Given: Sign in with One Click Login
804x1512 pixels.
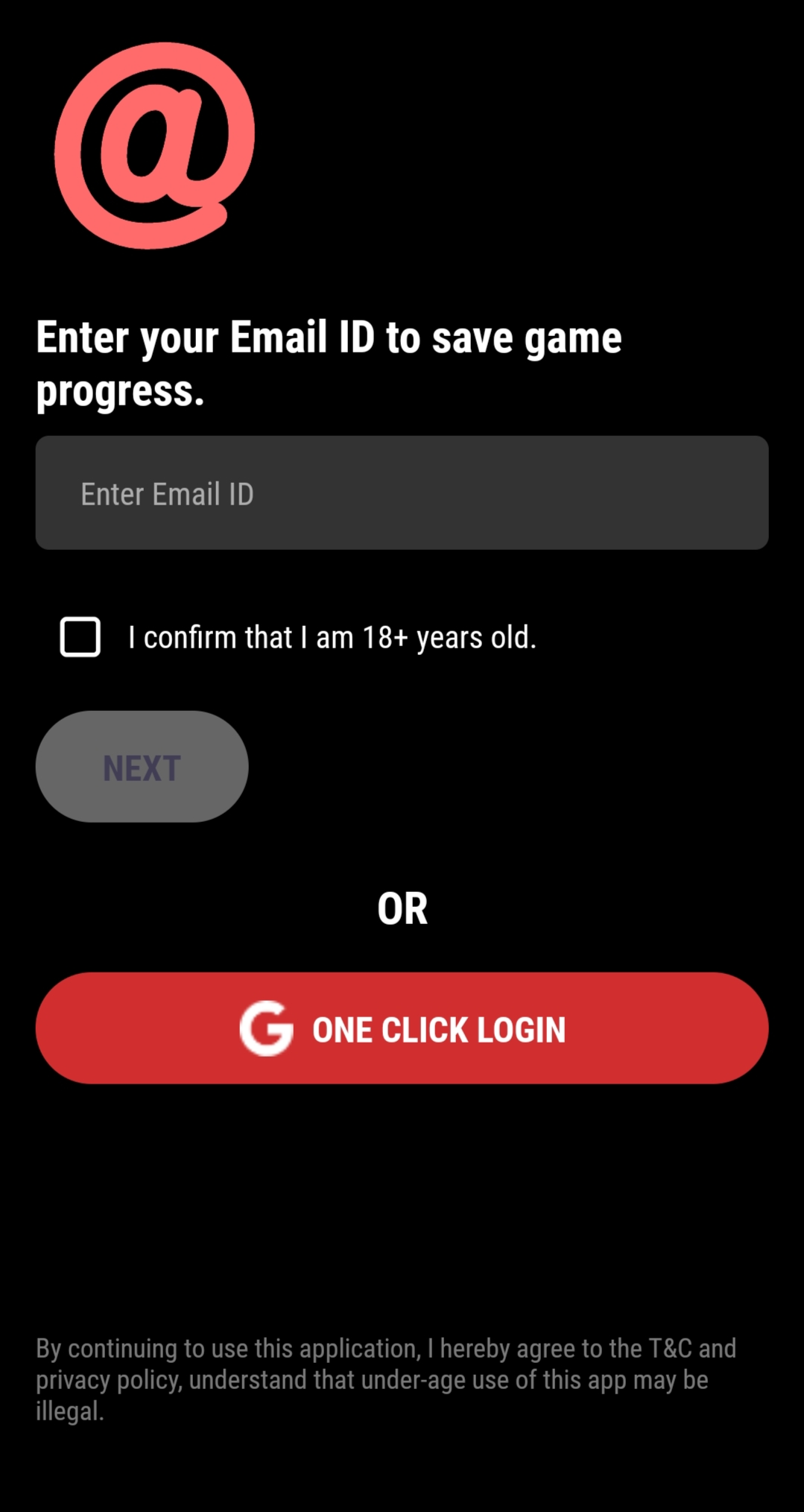Looking at the screenshot, I should click(402, 1028).
